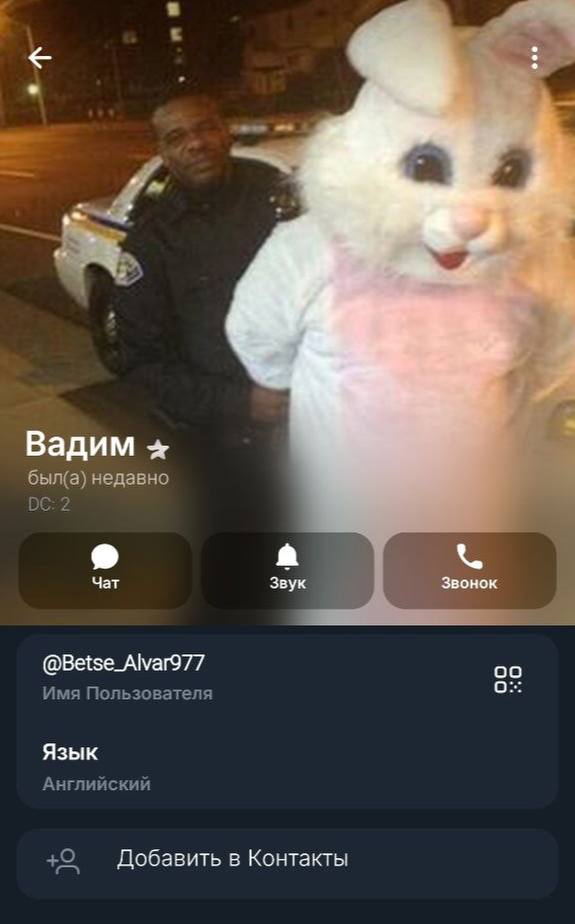Start a call via Звонок button

pyautogui.click(x=470, y=570)
